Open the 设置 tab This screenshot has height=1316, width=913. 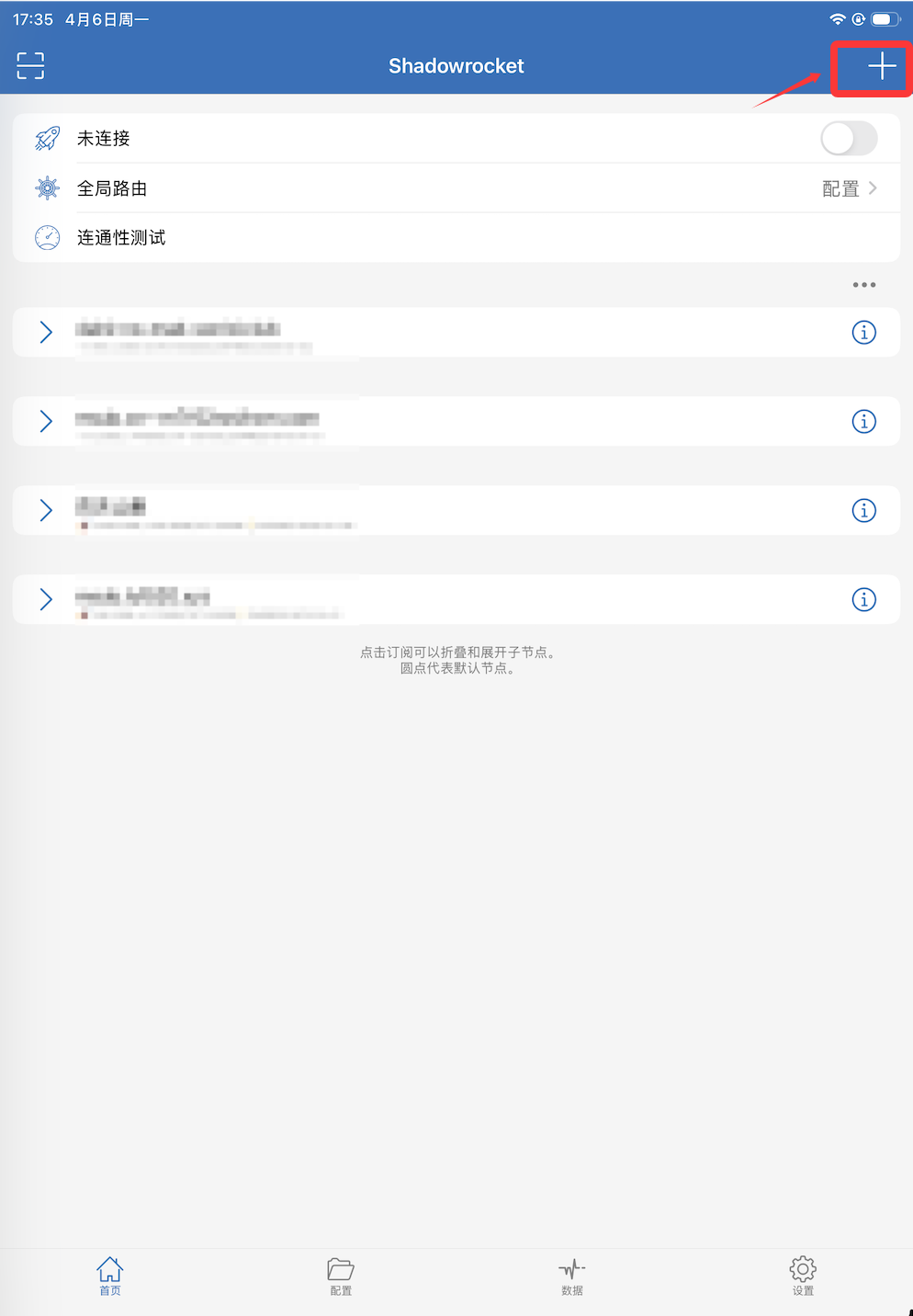(x=803, y=1276)
